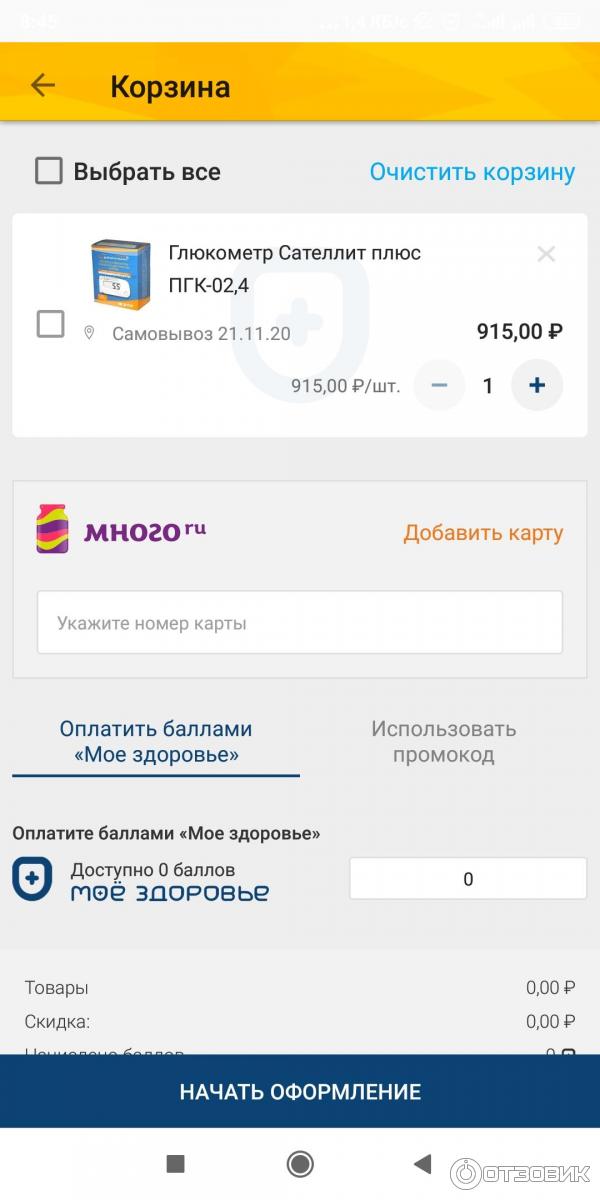600x1200 pixels.
Task: Tap Очистить корзину link
Action: [x=472, y=172]
